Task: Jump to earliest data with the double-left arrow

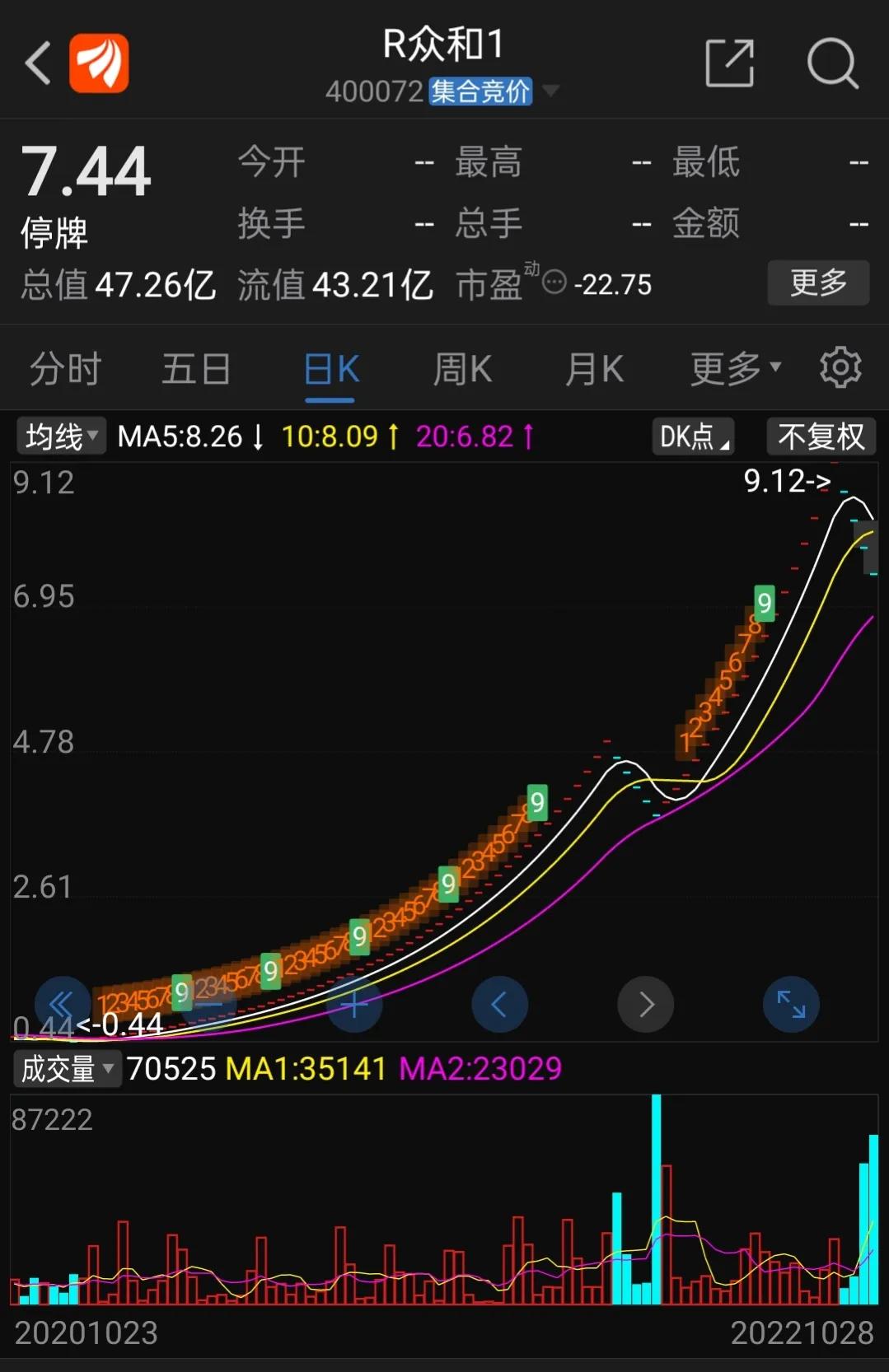Action: click(63, 1004)
